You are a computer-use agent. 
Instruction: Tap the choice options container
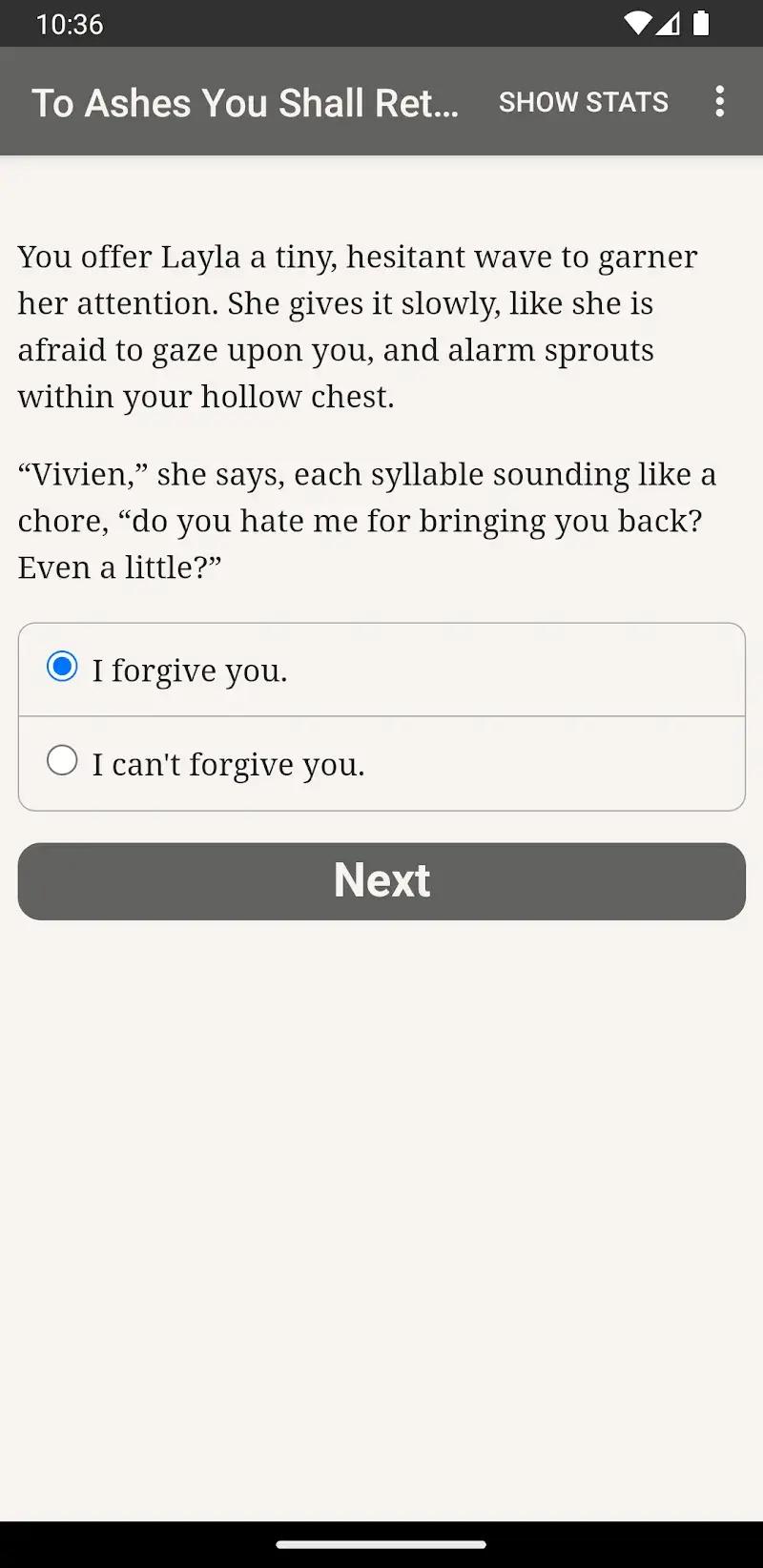click(x=381, y=716)
